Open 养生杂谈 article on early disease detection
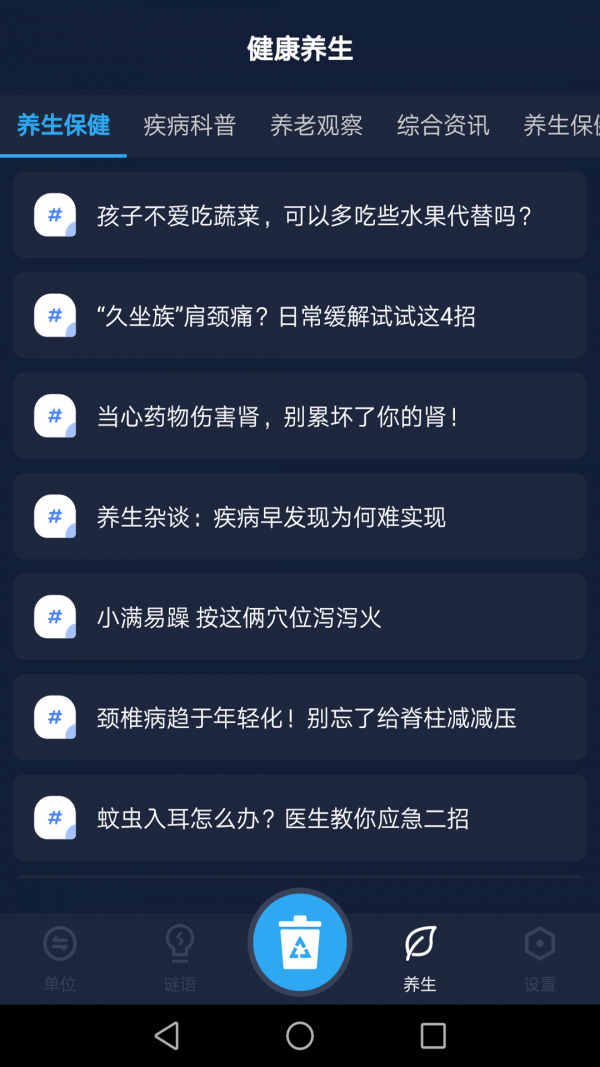Viewport: 600px width, 1067px height. 300,517
